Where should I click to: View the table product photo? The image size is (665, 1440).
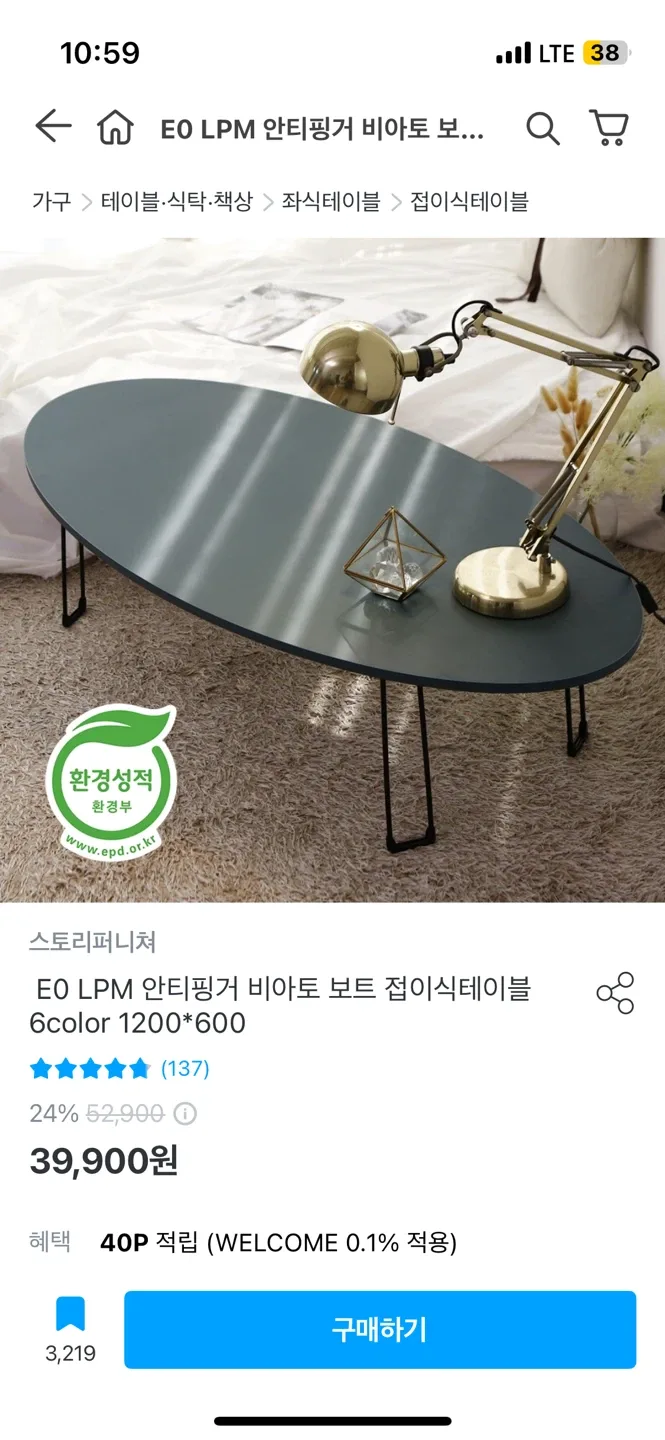click(332, 570)
